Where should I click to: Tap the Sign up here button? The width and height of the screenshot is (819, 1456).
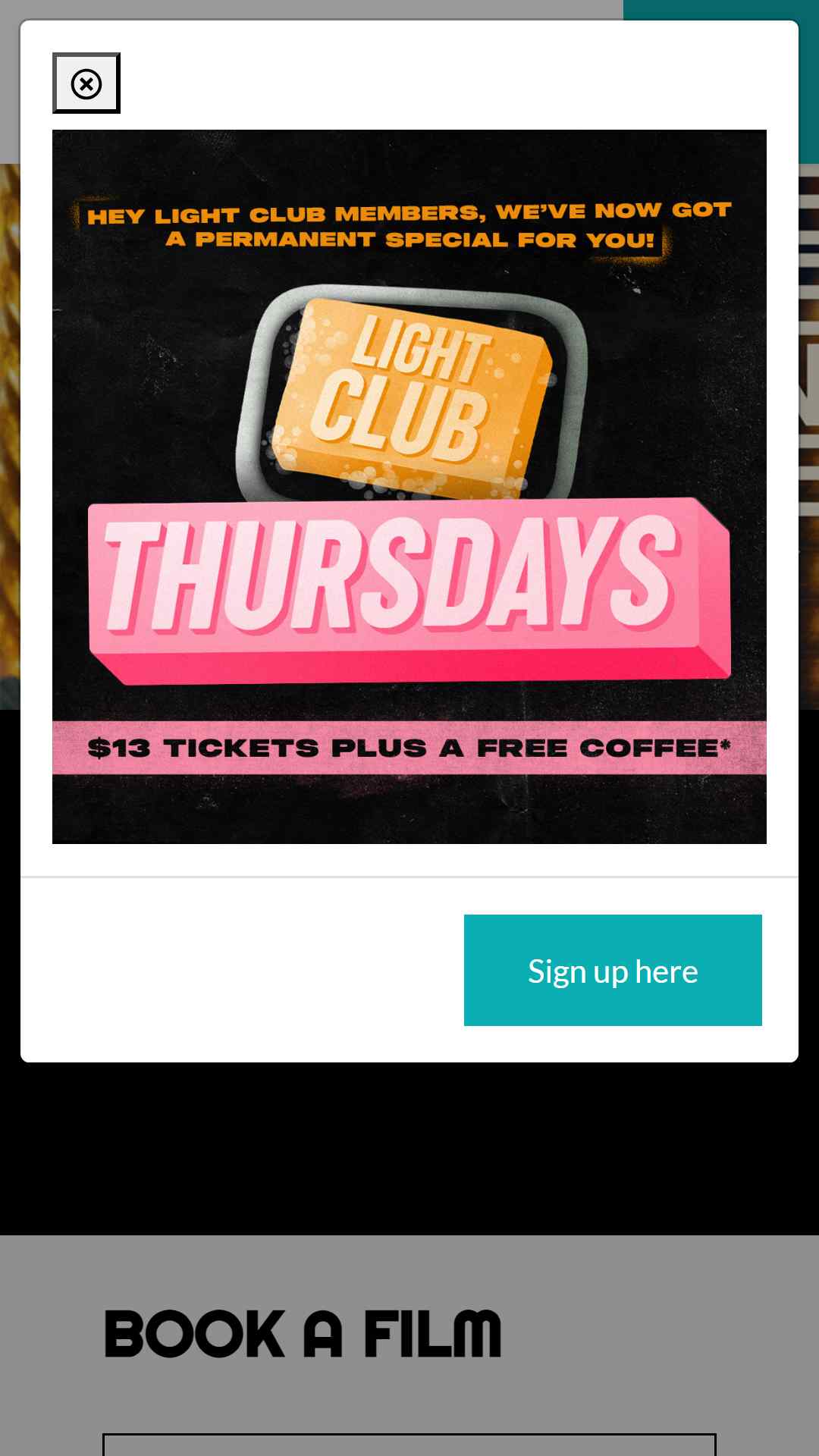click(x=613, y=970)
